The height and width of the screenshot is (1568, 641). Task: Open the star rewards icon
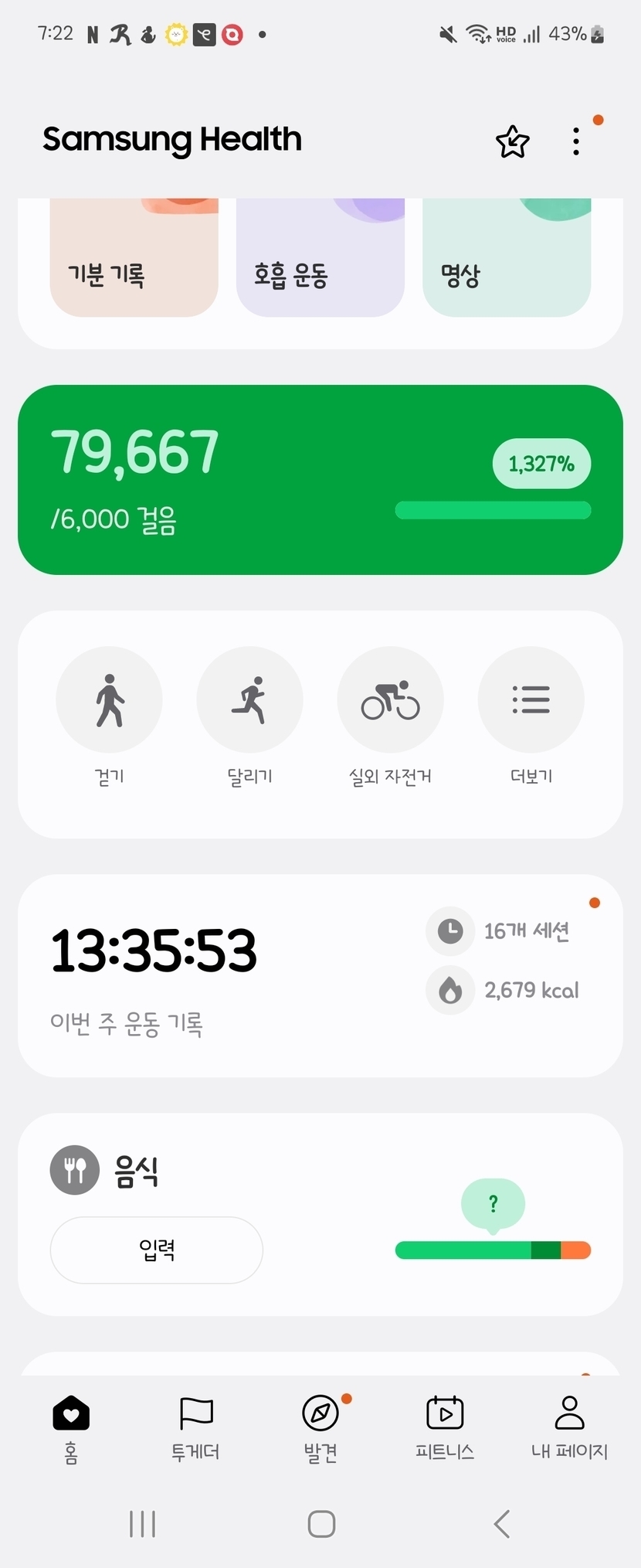[512, 142]
